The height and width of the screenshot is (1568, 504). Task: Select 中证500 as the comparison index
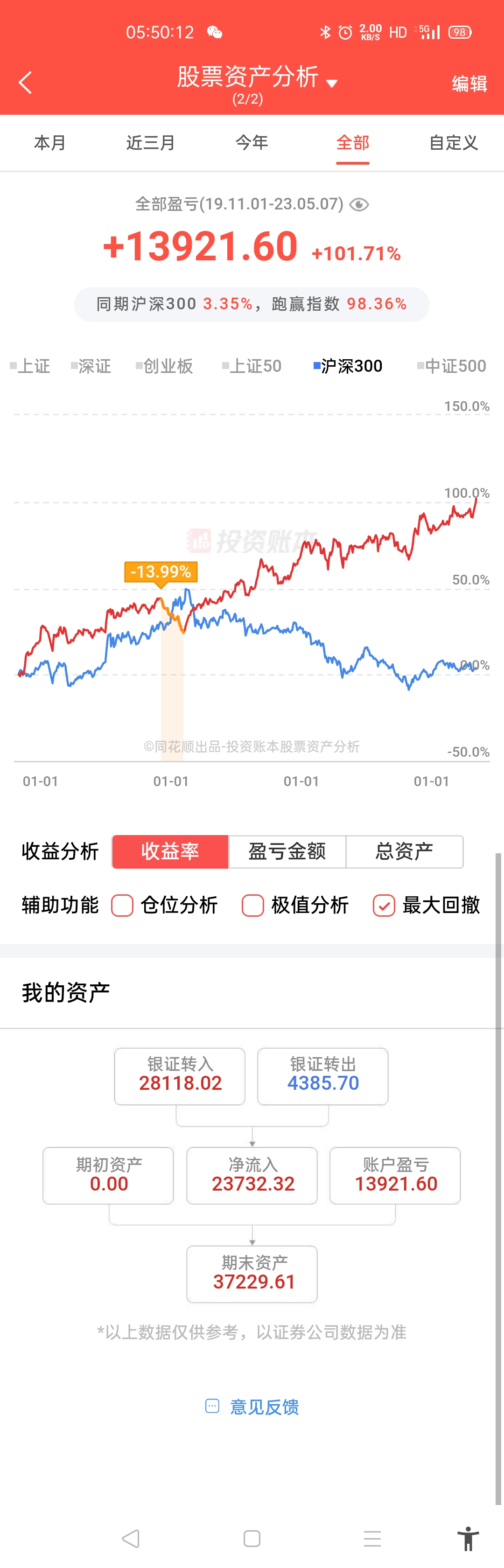tap(452, 366)
